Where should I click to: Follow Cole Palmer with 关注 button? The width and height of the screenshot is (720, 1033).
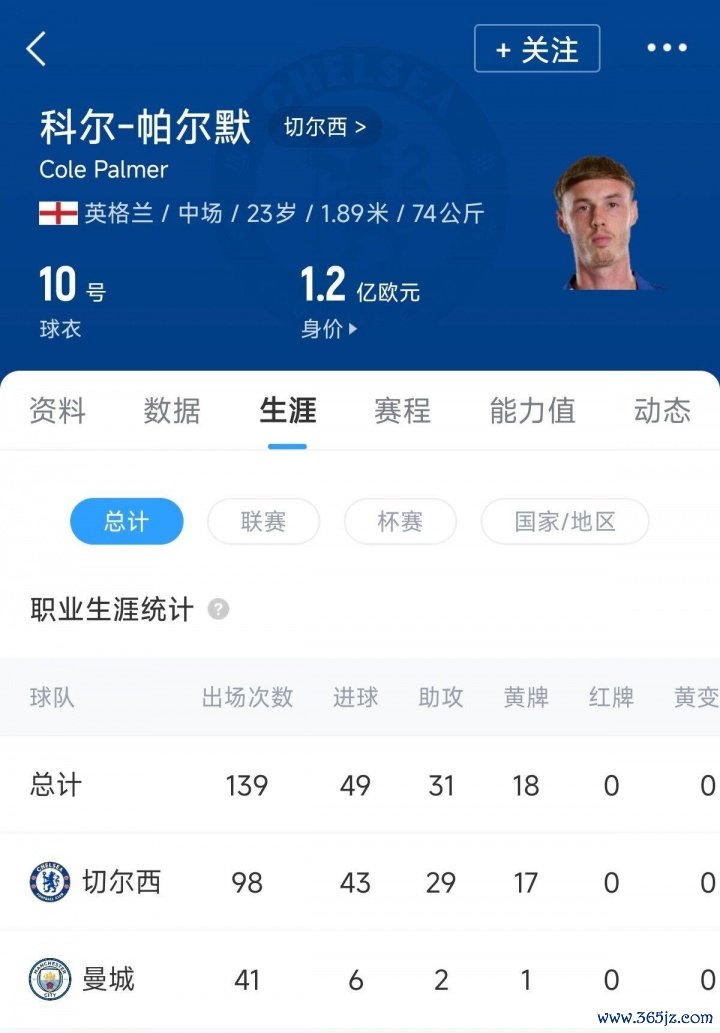coord(537,49)
